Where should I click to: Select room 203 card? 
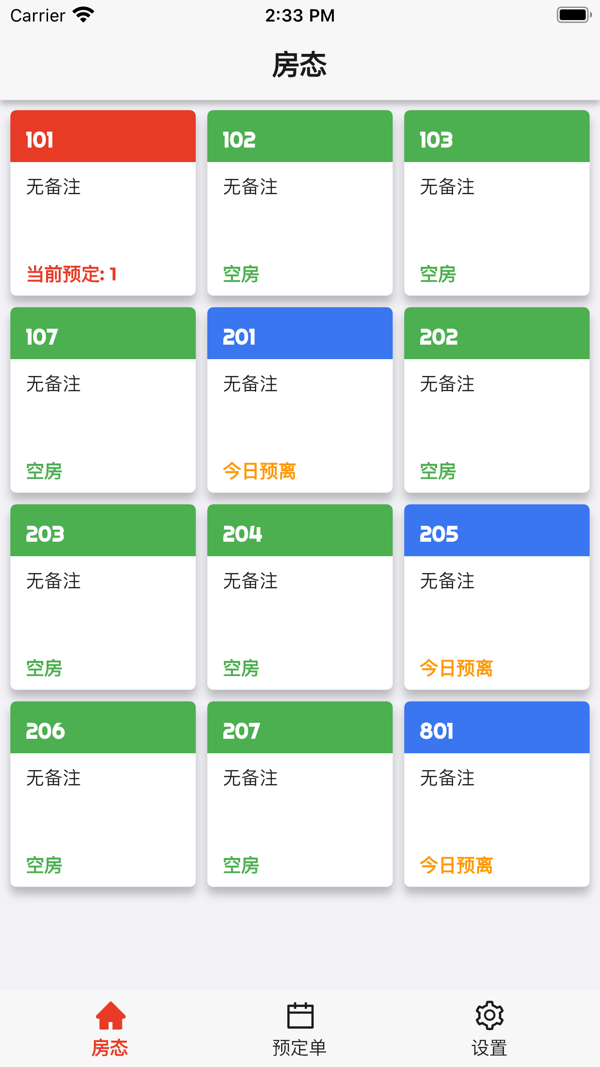tap(103, 597)
